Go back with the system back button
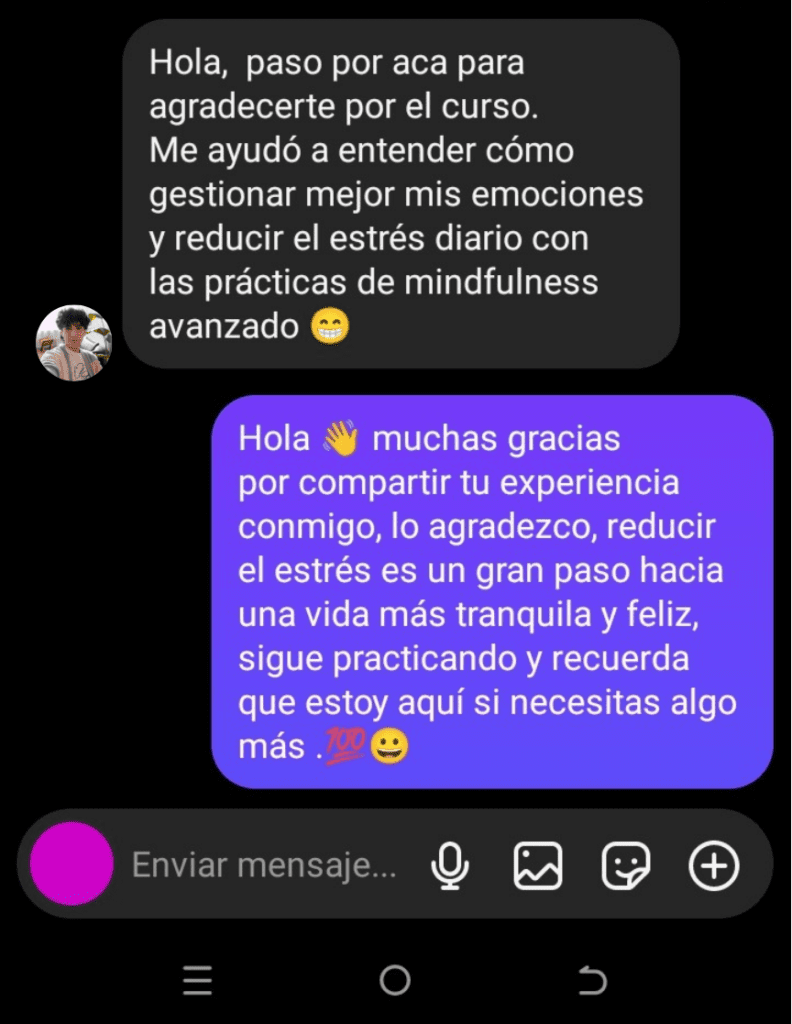 tap(593, 982)
